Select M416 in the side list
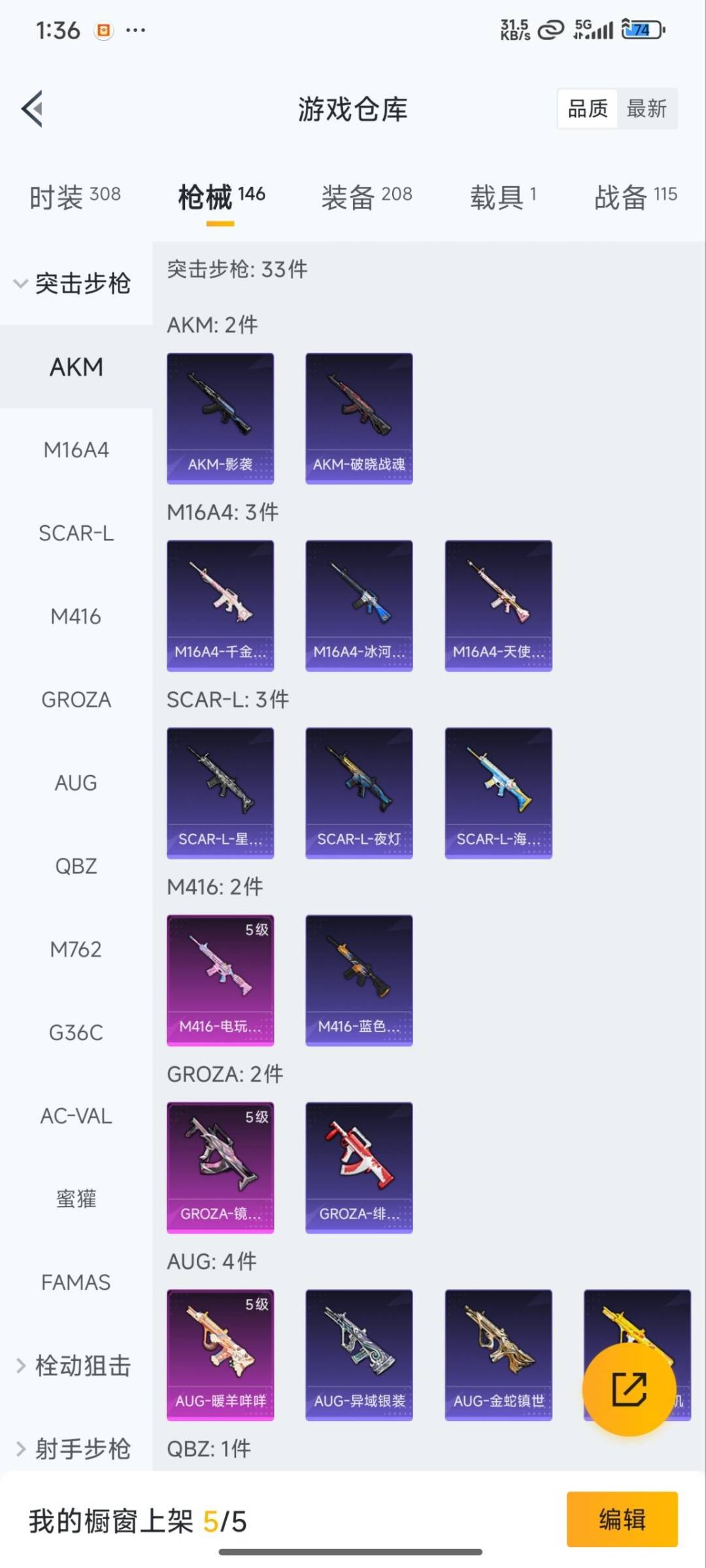 (76, 616)
